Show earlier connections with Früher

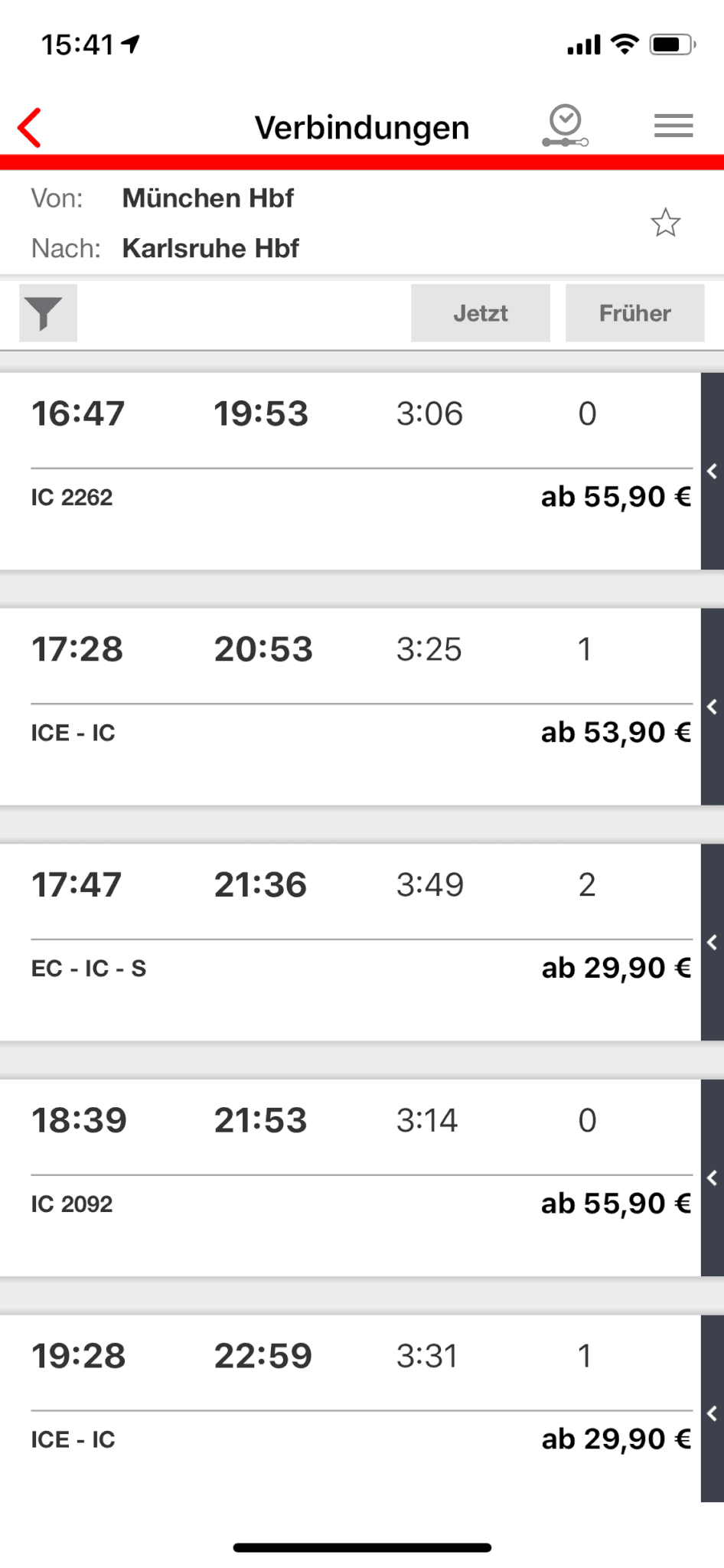pos(634,313)
